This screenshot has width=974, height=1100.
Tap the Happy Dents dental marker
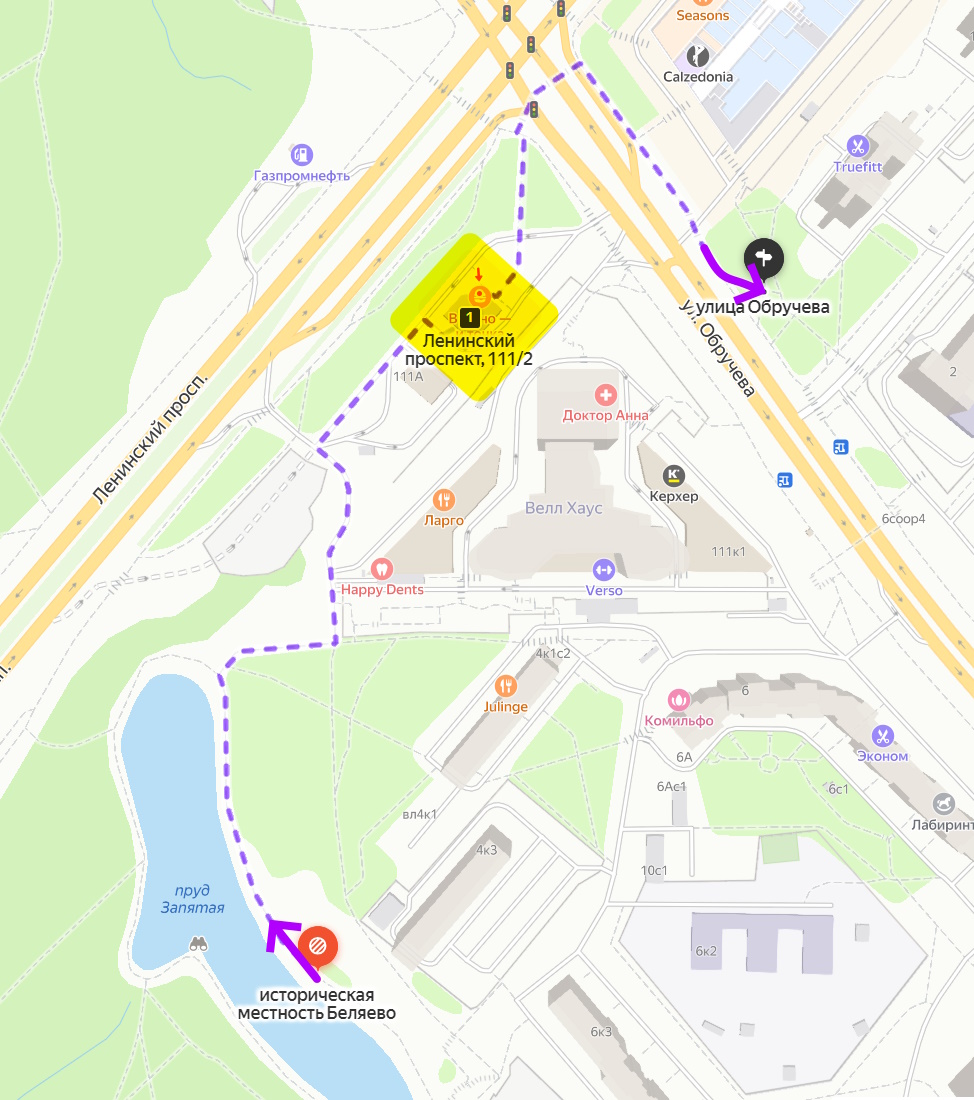(380, 569)
